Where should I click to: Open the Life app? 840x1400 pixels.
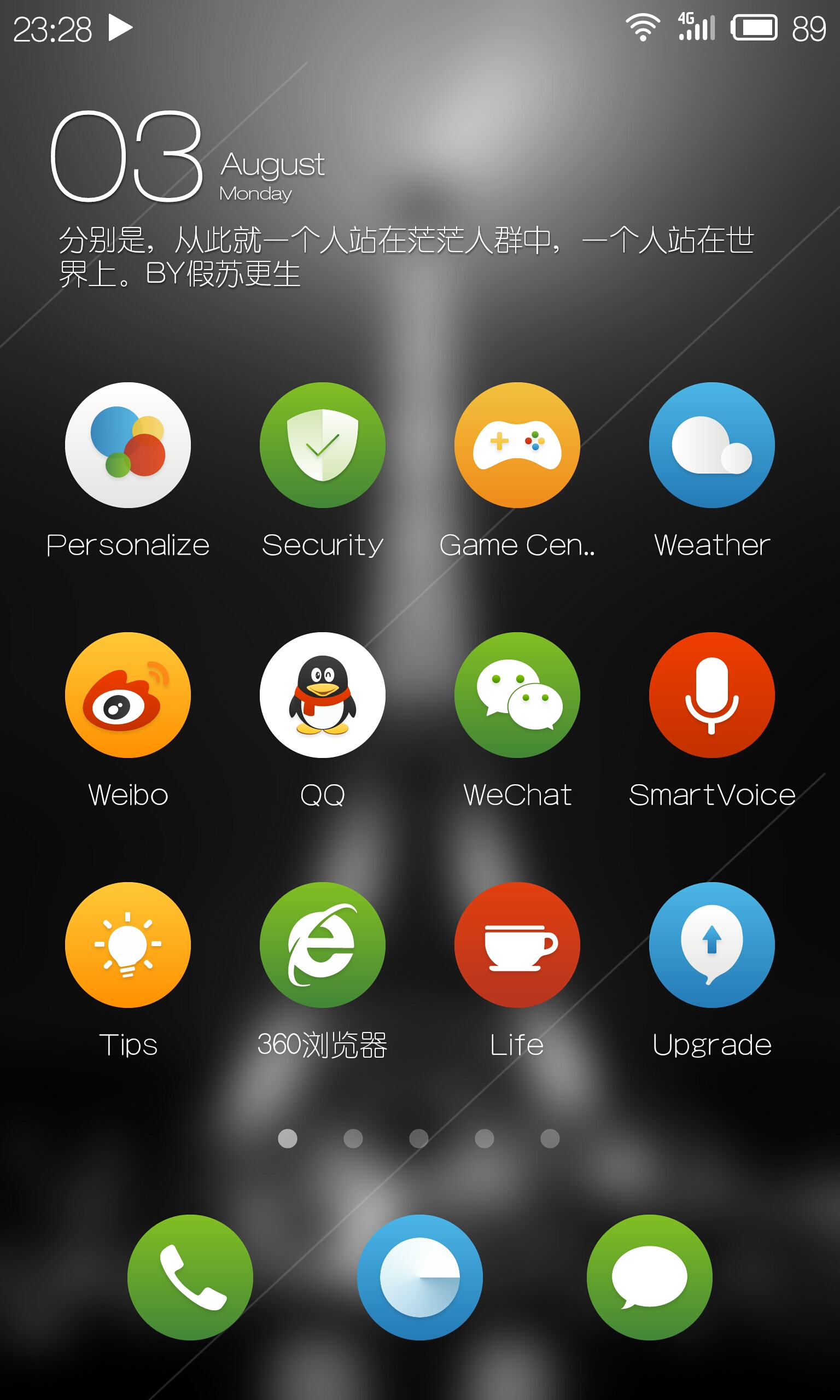(x=517, y=944)
